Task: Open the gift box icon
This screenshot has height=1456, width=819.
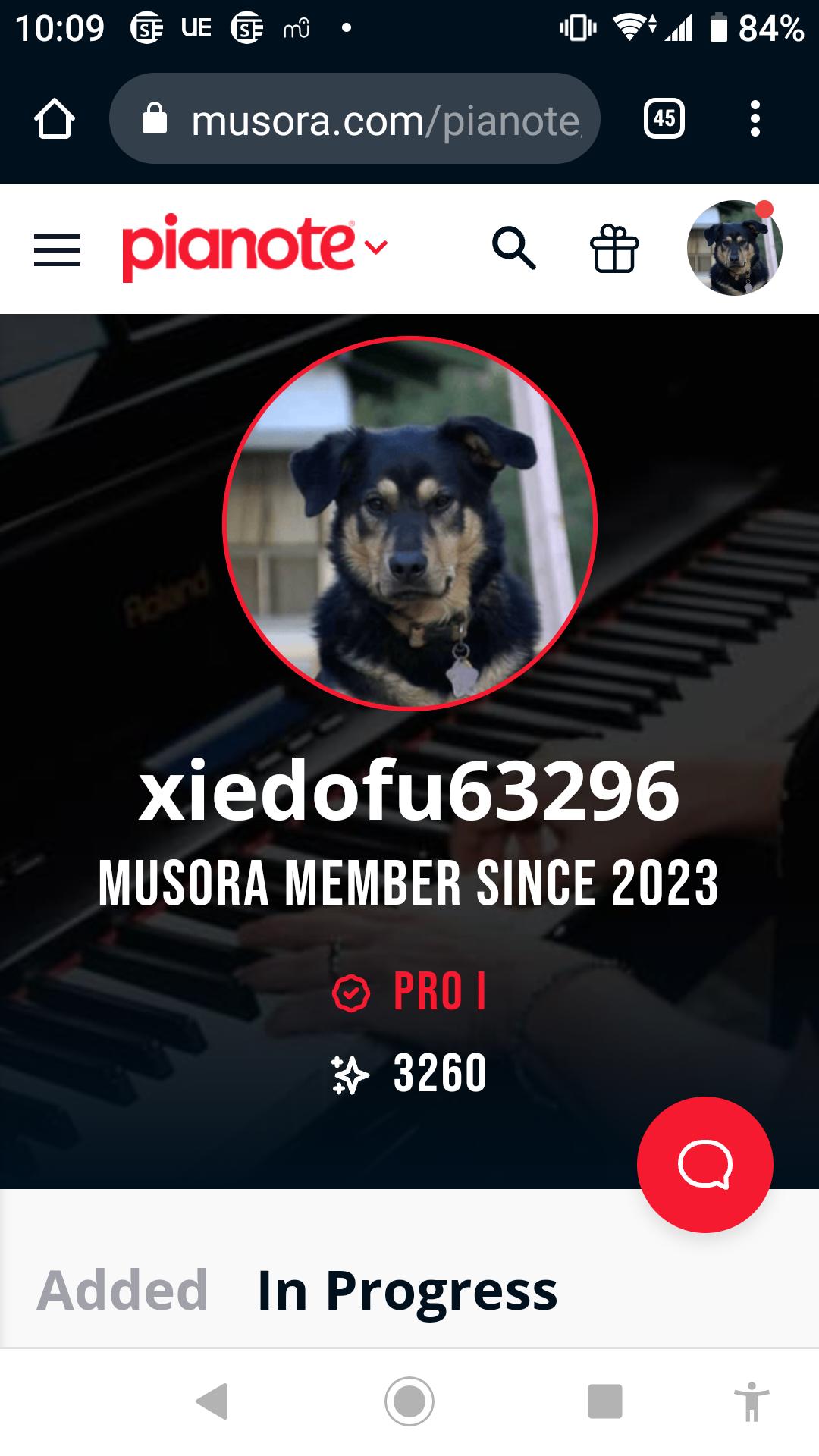Action: coord(614,249)
